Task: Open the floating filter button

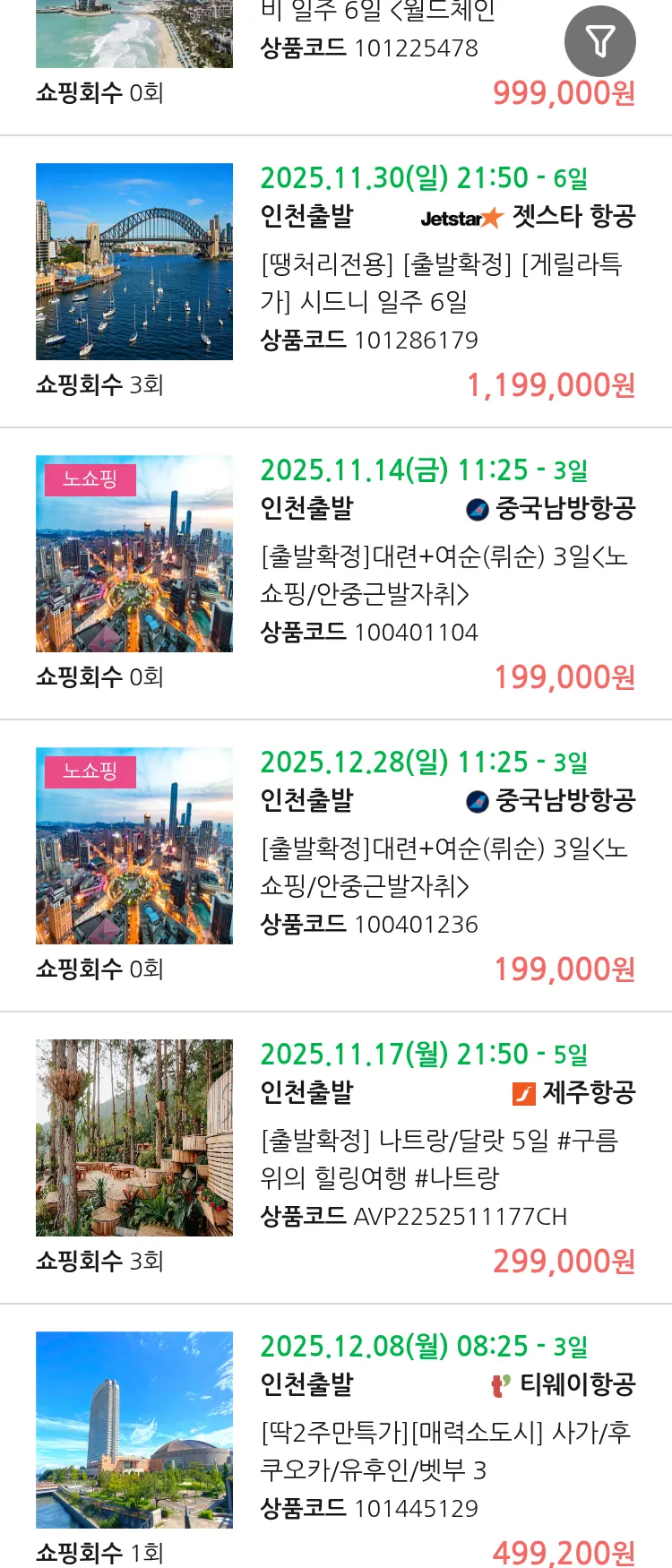Action: (x=599, y=41)
